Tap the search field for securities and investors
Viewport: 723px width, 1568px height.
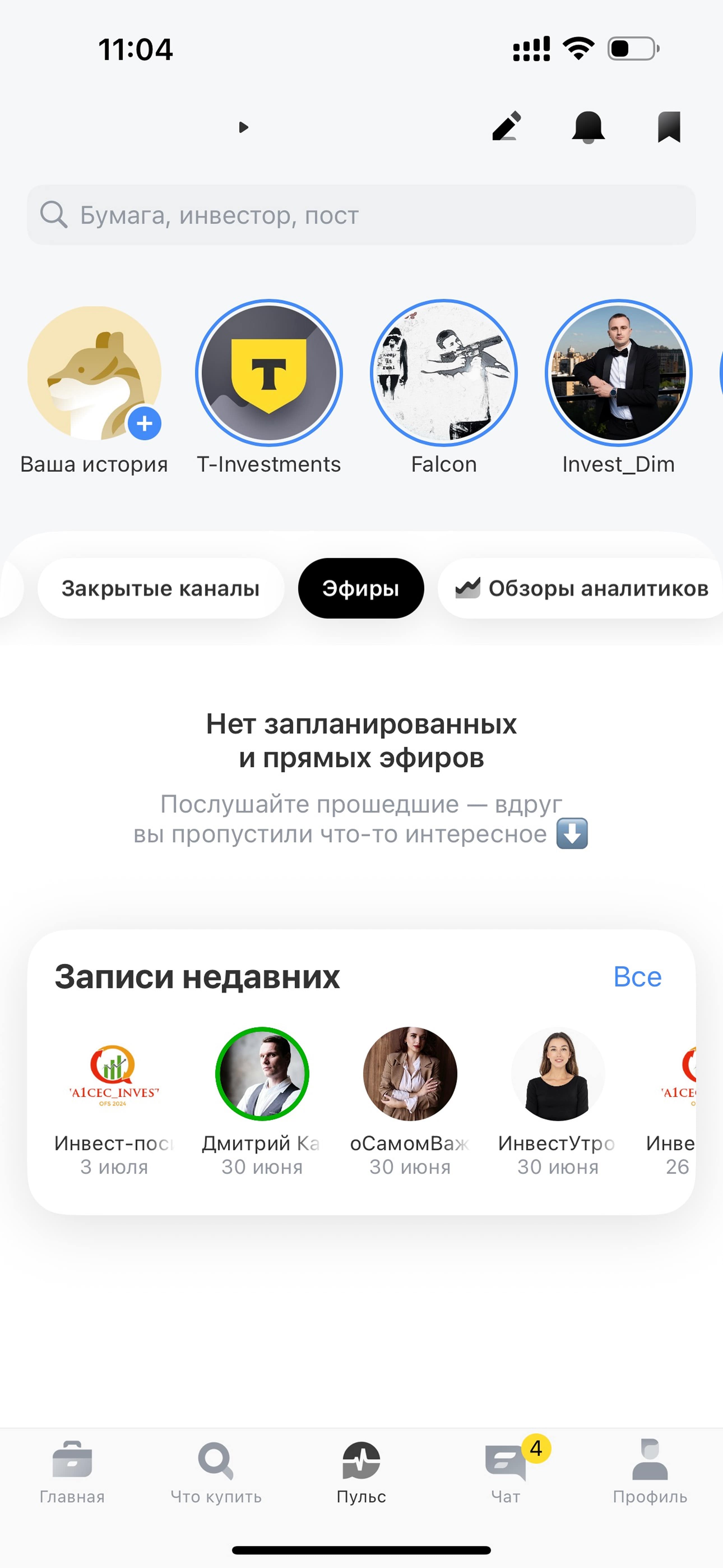(x=361, y=215)
